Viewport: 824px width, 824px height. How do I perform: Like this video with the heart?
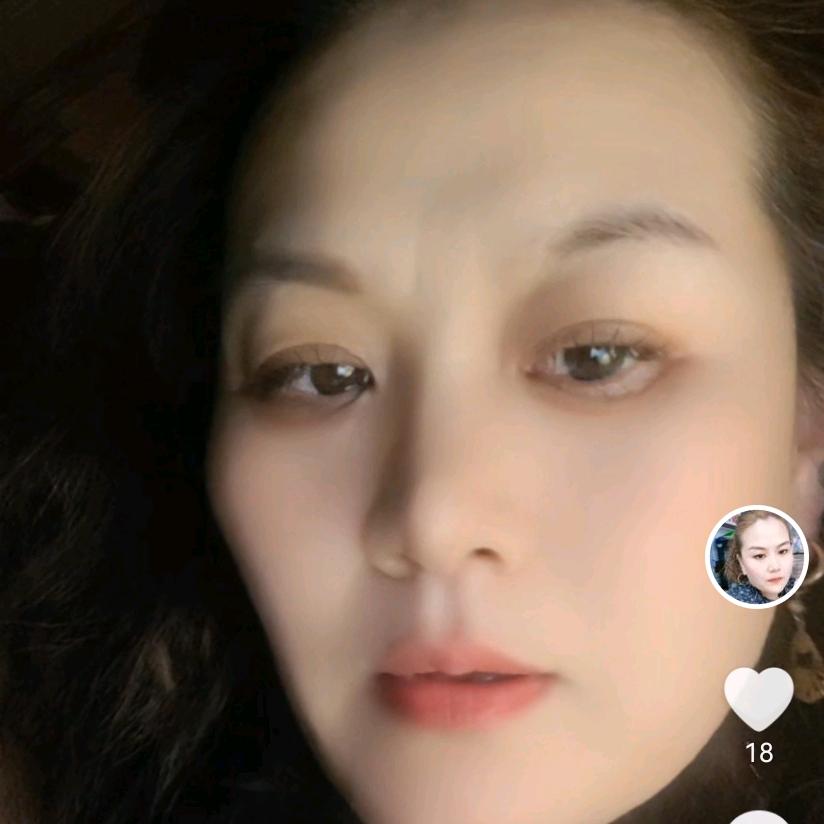click(758, 697)
